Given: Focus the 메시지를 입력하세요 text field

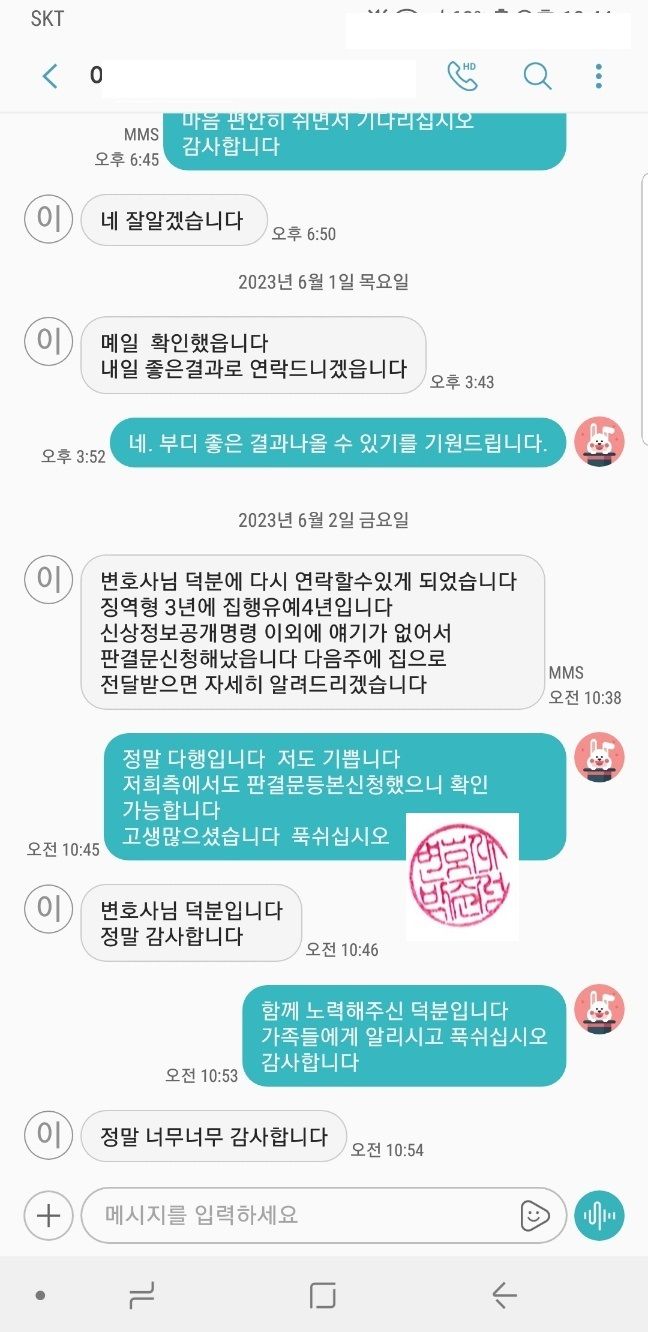Looking at the screenshot, I should [x=300, y=1215].
